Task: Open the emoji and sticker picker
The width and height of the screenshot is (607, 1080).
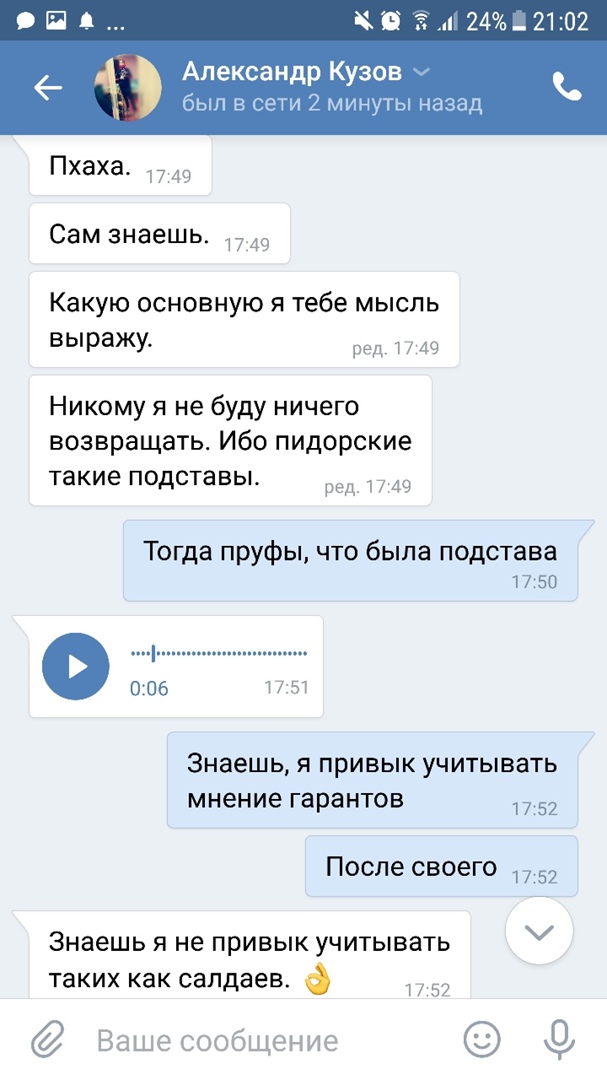Action: click(482, 1041)
